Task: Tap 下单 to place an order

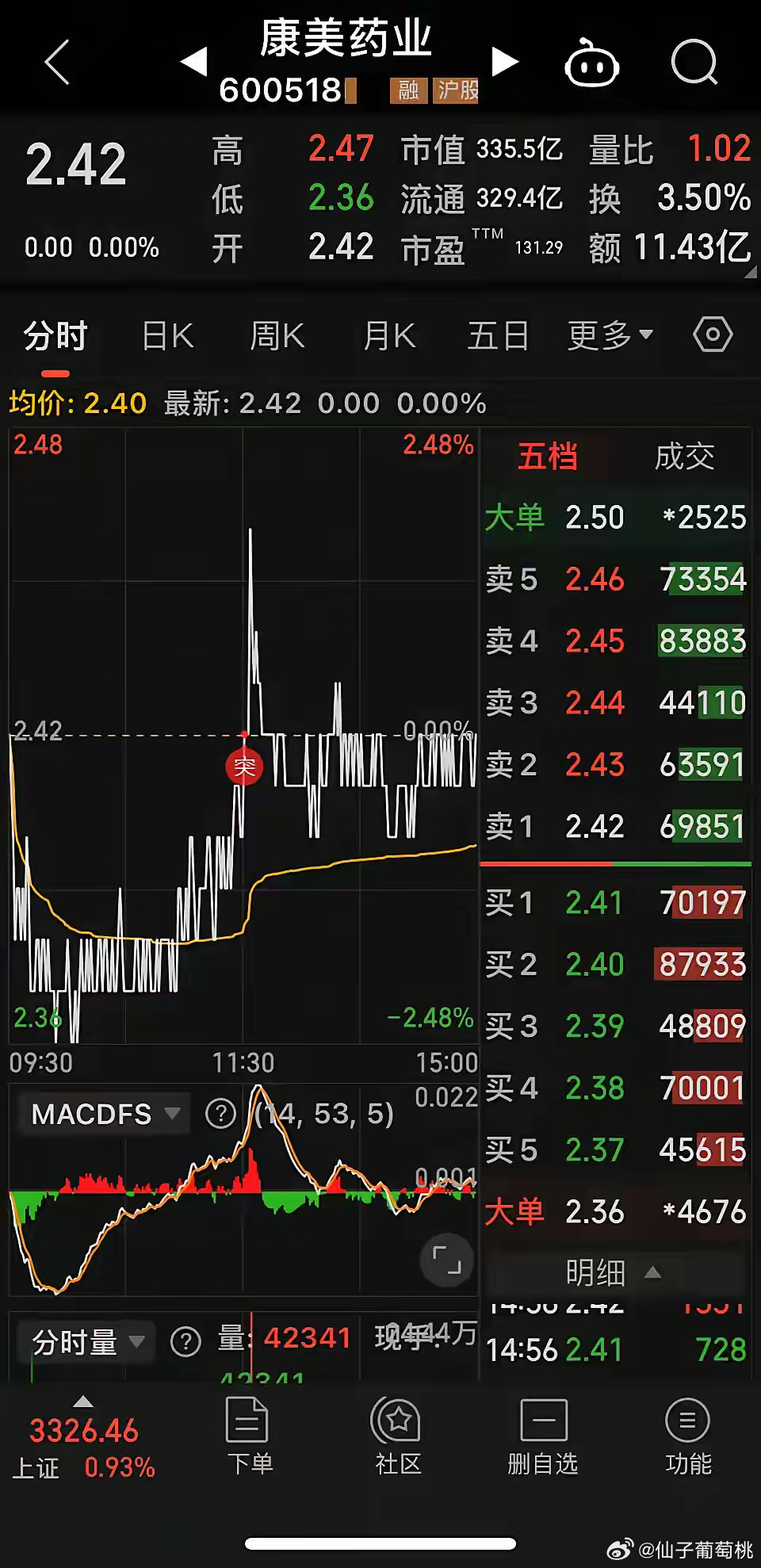Action: tap(250, 1437)
